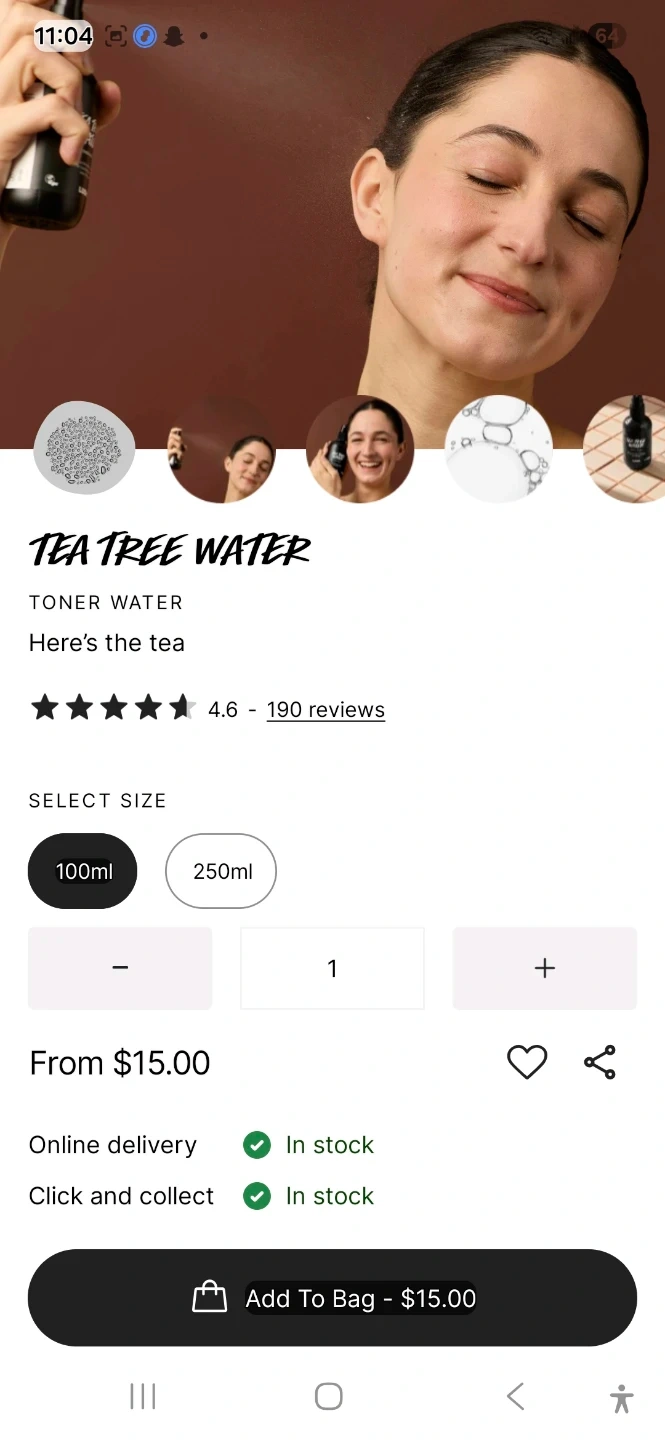This screenshot has height=1440, width=665.
Task: Tap the quantity field showing 1
Action: [x=332, y=968]
